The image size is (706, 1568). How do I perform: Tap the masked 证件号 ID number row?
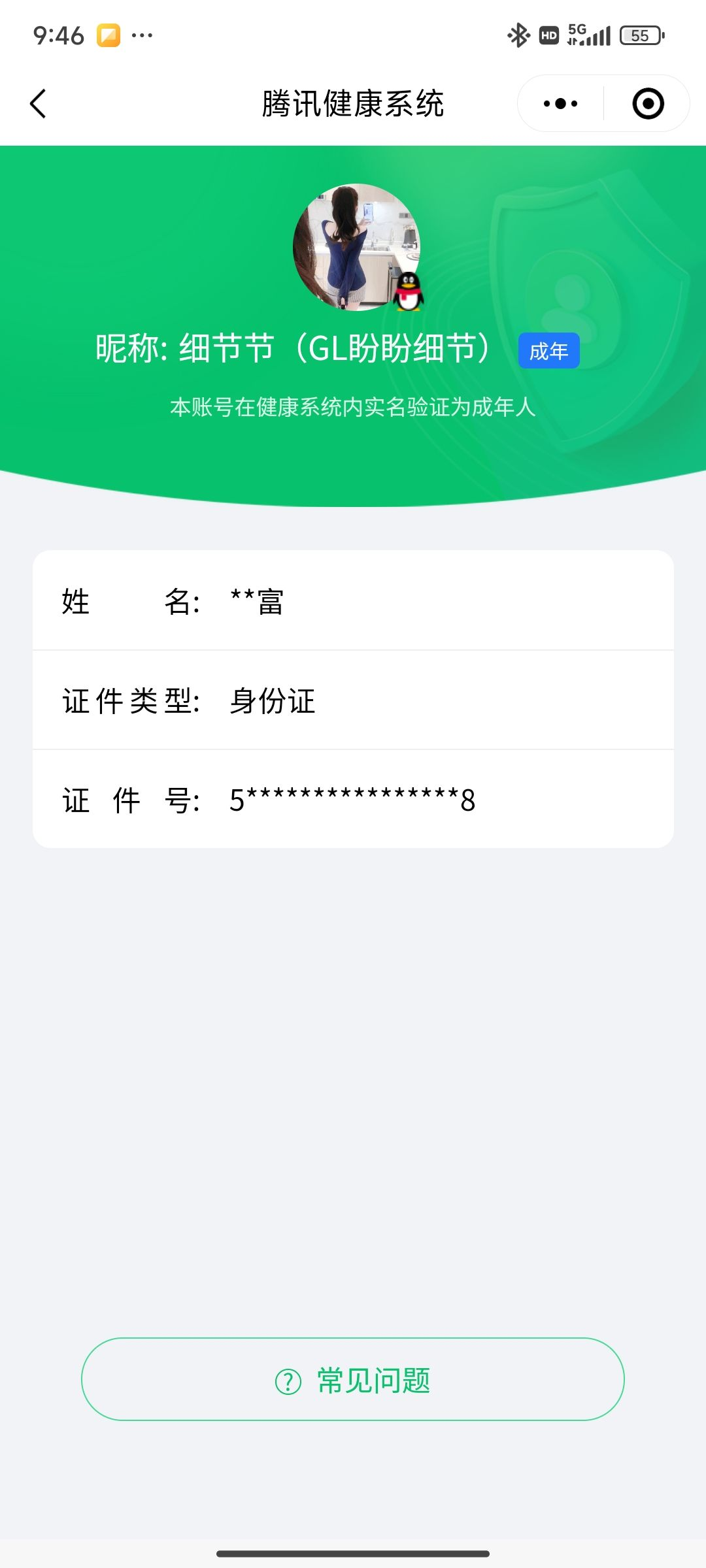pyautogui.click(x=353, y=800)
